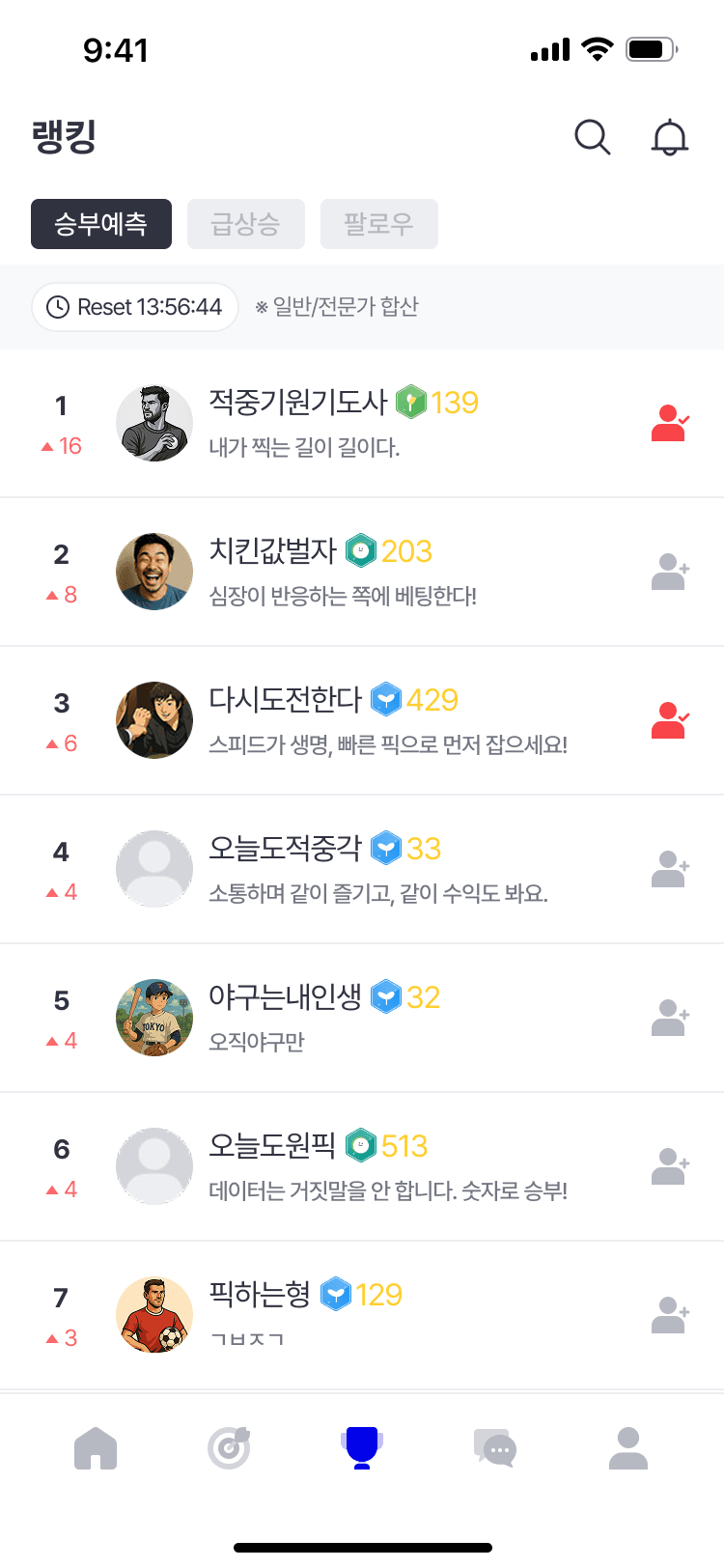This screenshot has height=1568, width=724.
Task: Follow user 치킨값벌자
Action: point(670,572)
